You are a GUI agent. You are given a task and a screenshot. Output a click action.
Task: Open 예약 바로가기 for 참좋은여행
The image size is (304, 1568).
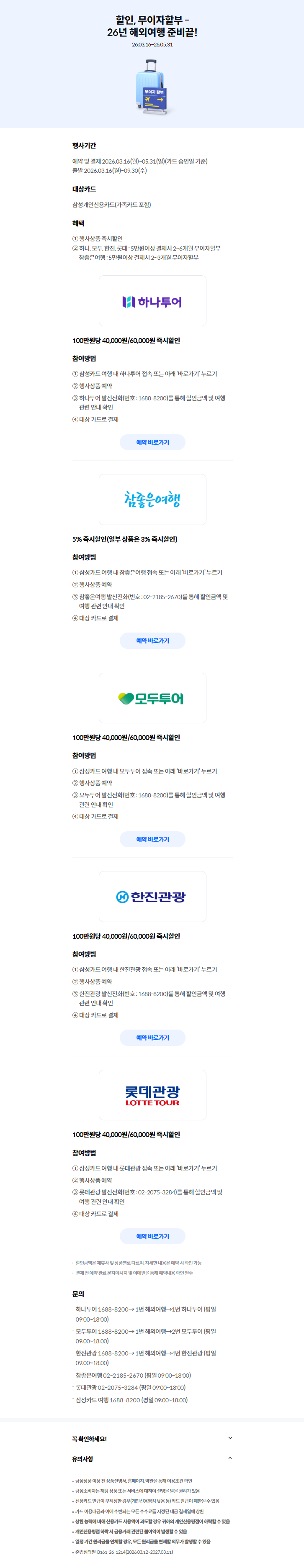tap(152, 641)
